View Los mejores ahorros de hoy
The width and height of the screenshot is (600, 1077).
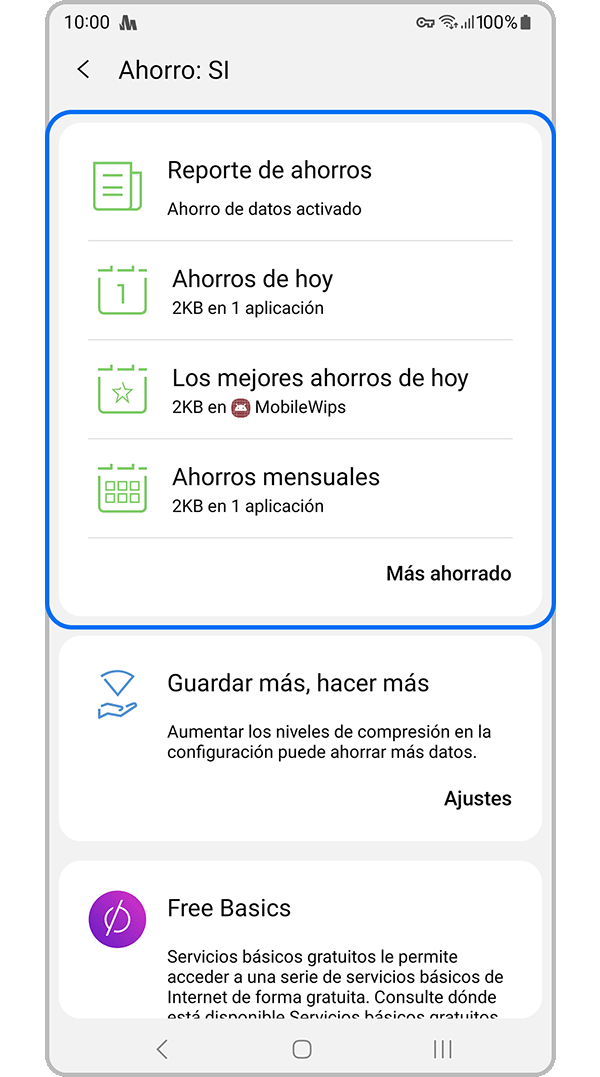[x=300, y=390]
